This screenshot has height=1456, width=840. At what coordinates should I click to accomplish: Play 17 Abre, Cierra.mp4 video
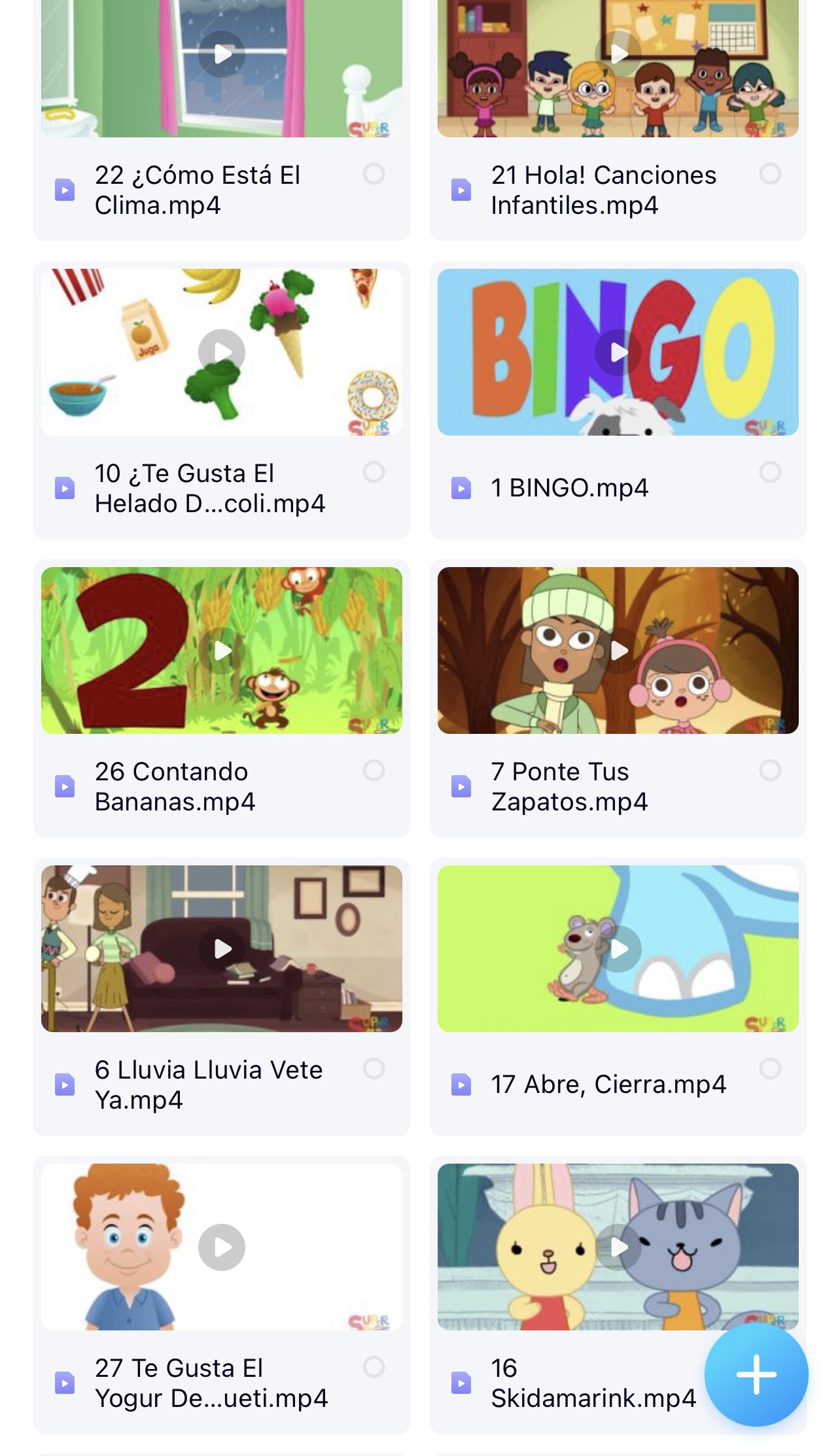pyautogui.click(x=618, y=949)
